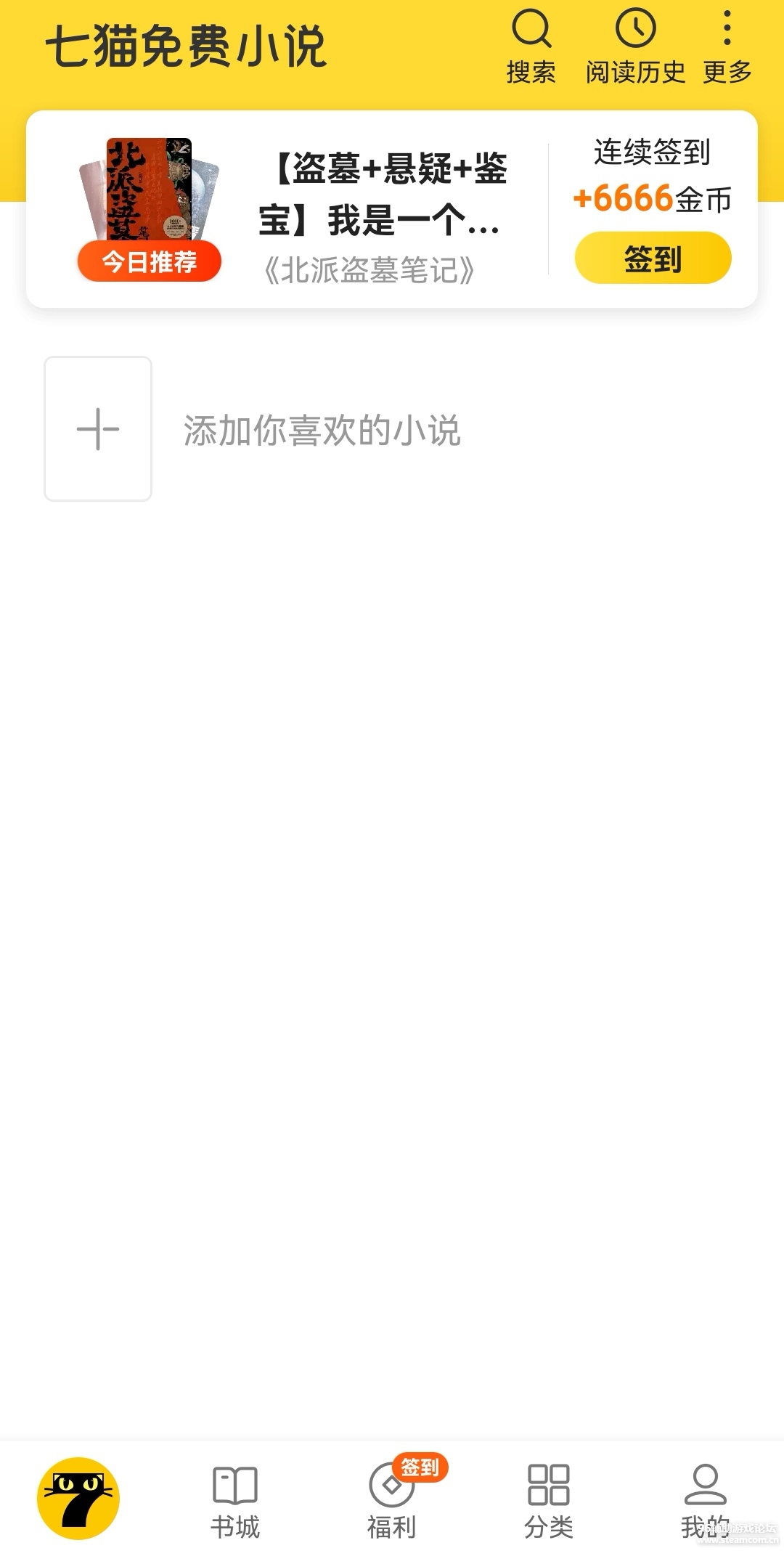Tap the 签到 sign-in button
Viewport: 784px width, 1556px height.
click(653, 258)
